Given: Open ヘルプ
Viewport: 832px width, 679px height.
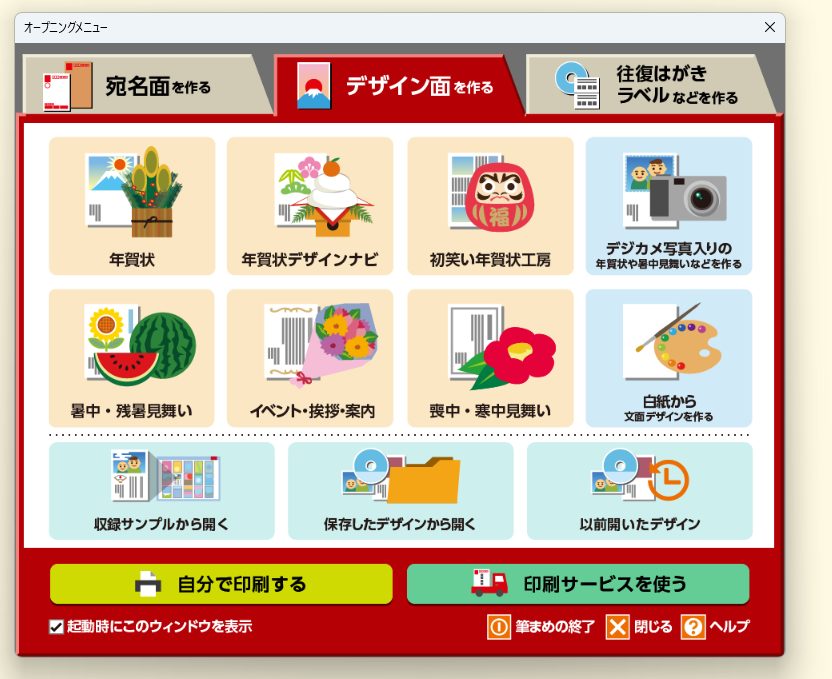Looking at the screenshot, I should click(715, 627).
